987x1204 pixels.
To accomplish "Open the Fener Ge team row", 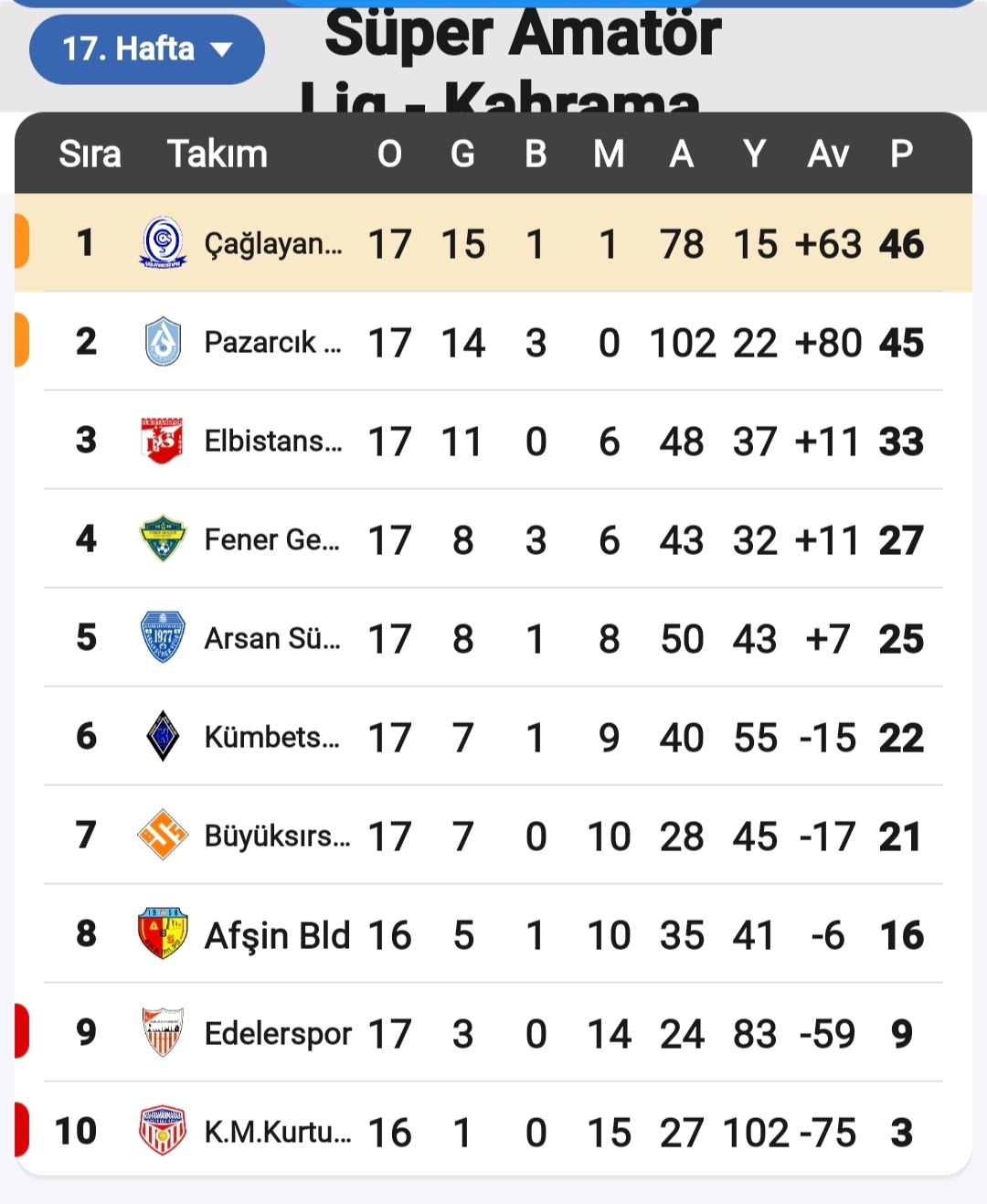I will [x=272, y=540].
